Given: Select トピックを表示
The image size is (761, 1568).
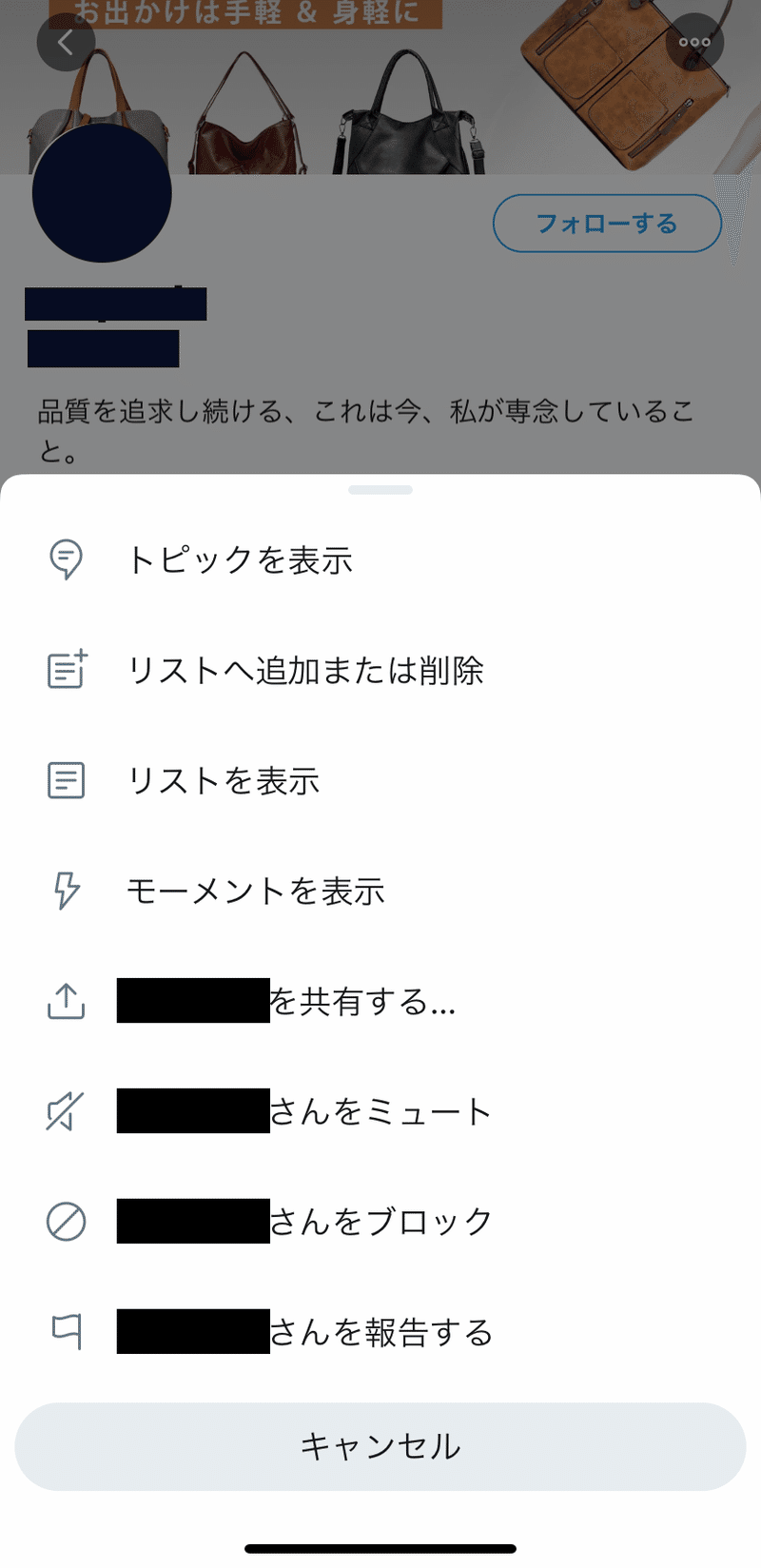Looking at the screenshot, I should coord(240,559).
